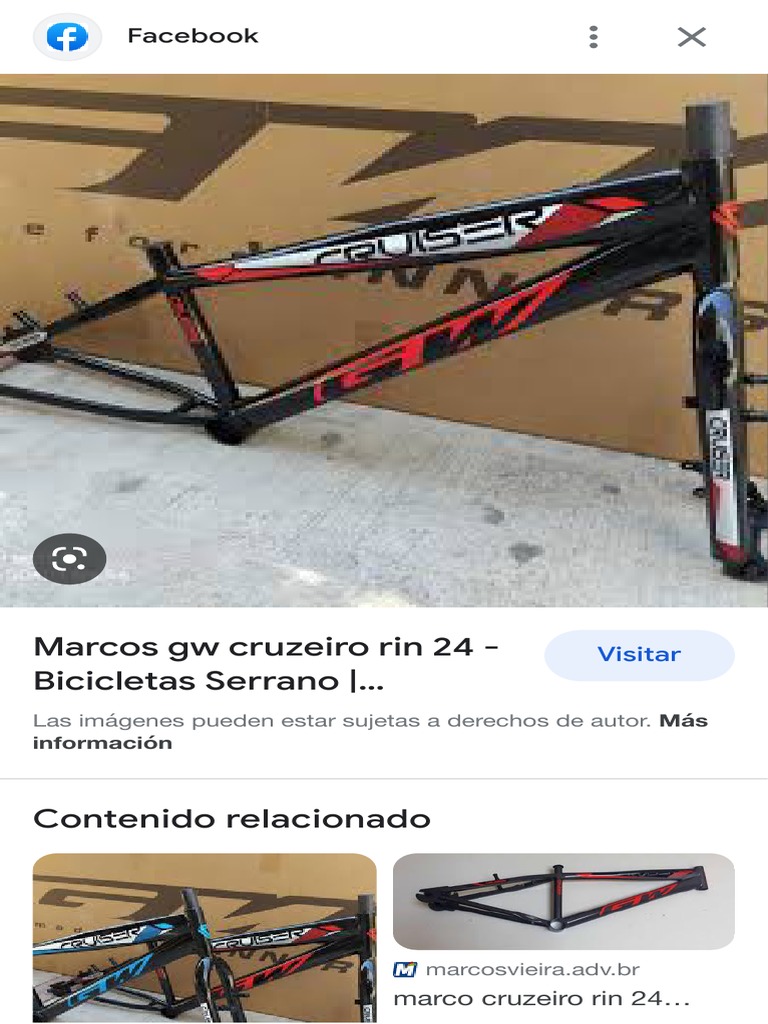The width and height of the screenshot is (768, 1024).
Task: Search this image with Lens icon
Action: click(x=69, y=559)
